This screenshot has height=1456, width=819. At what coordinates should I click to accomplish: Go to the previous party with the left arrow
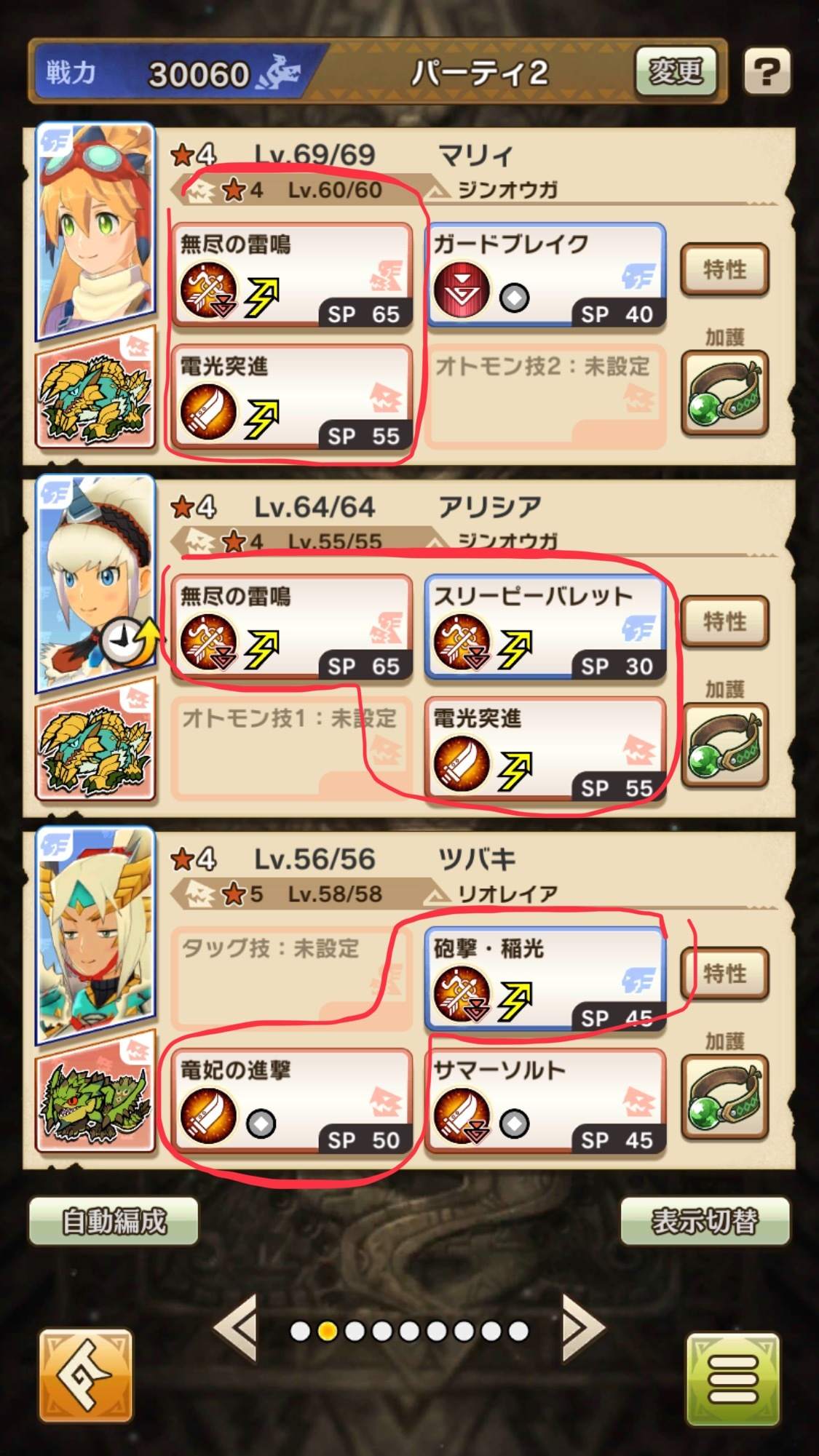click(237, 1328)
